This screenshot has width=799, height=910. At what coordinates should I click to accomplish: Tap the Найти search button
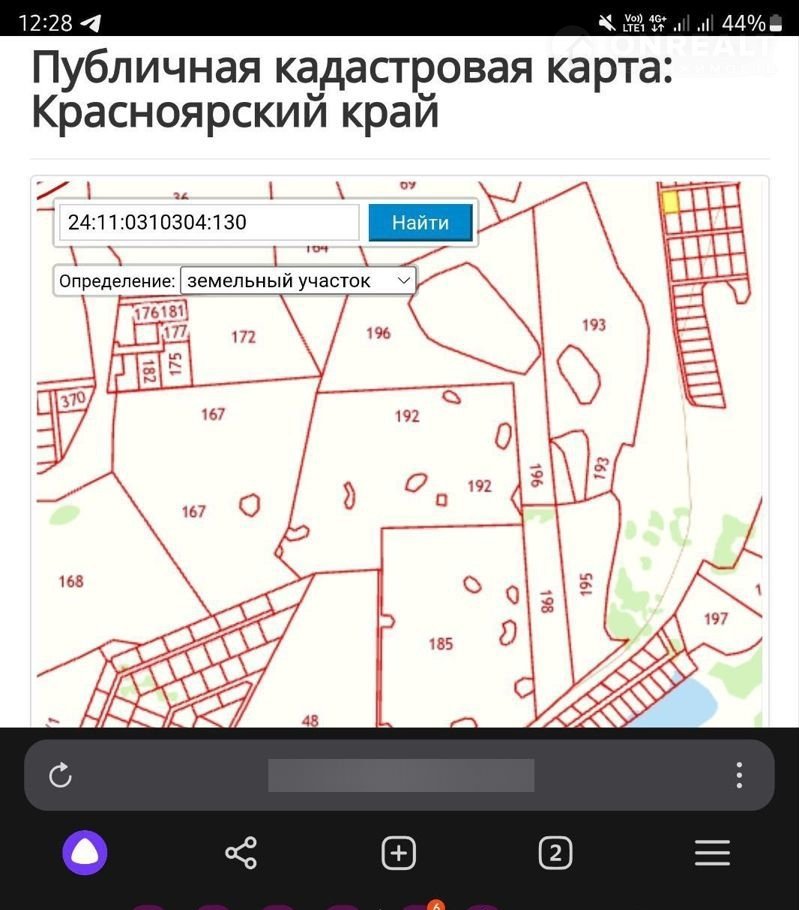[x=420, y=222]
